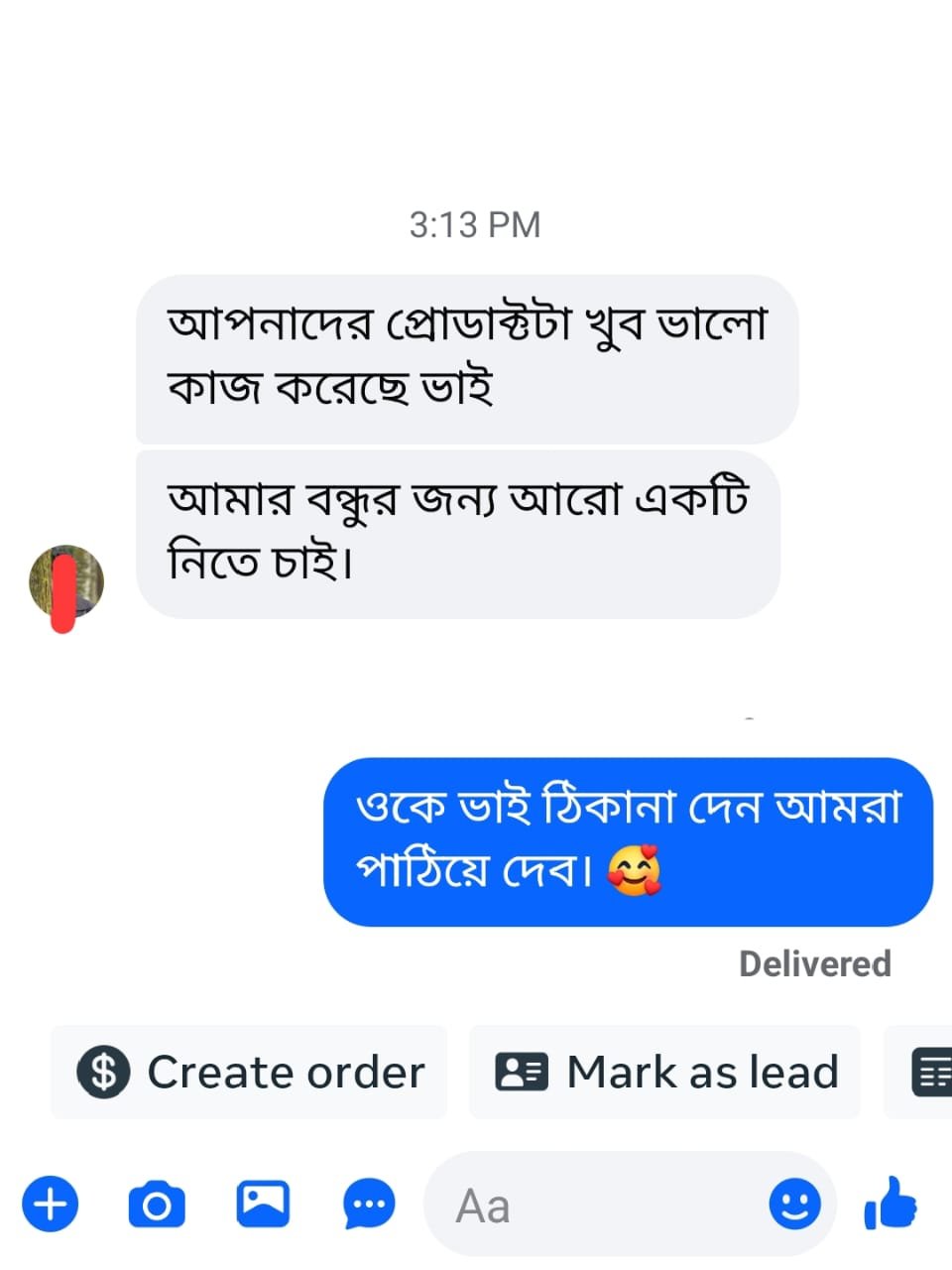Tap the Create order button
This screenshot has height=1270, width=952.
coord(249,1073)
